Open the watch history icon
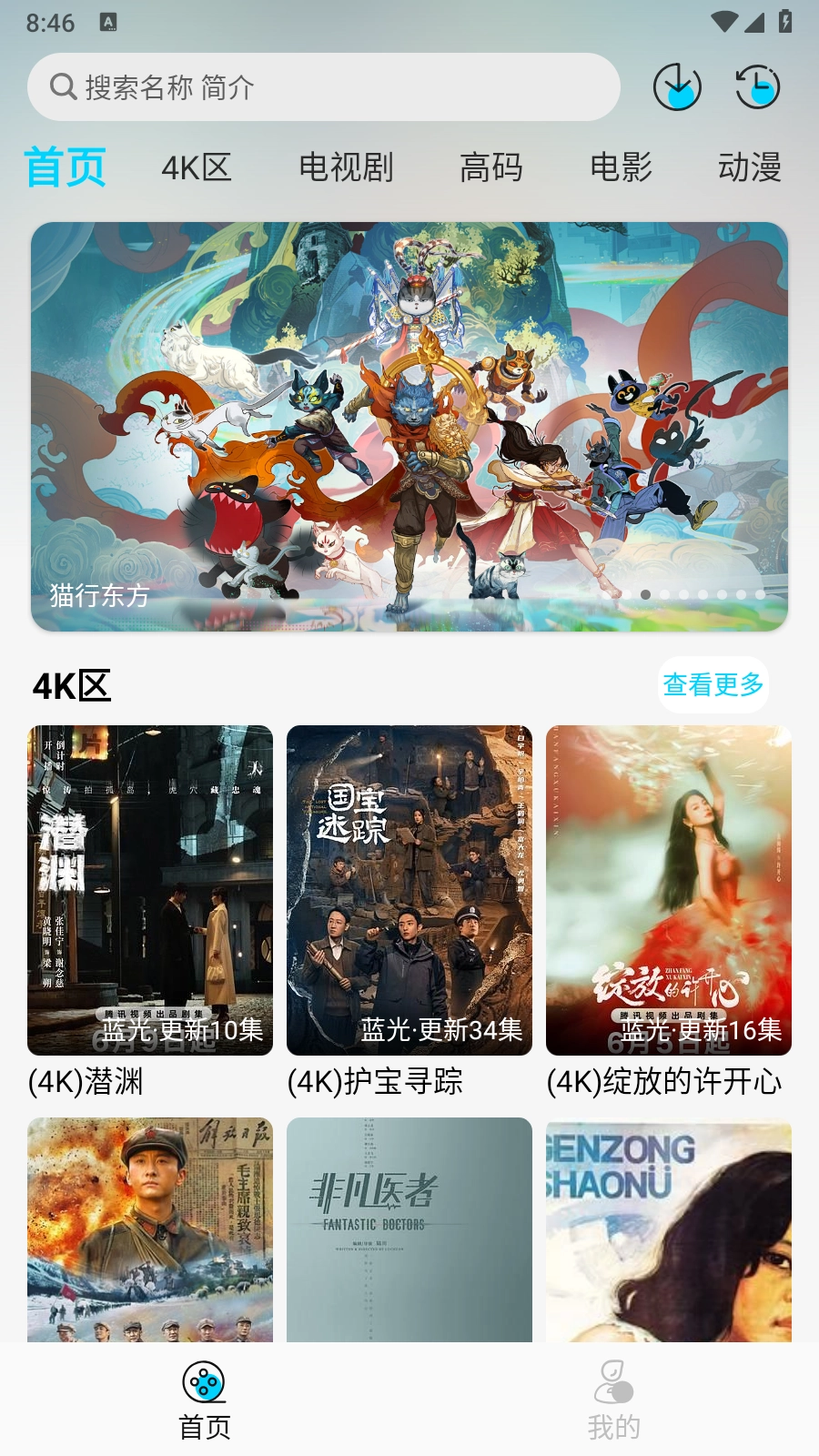This screenshot has width=819, height=1456. pos(757,88)
